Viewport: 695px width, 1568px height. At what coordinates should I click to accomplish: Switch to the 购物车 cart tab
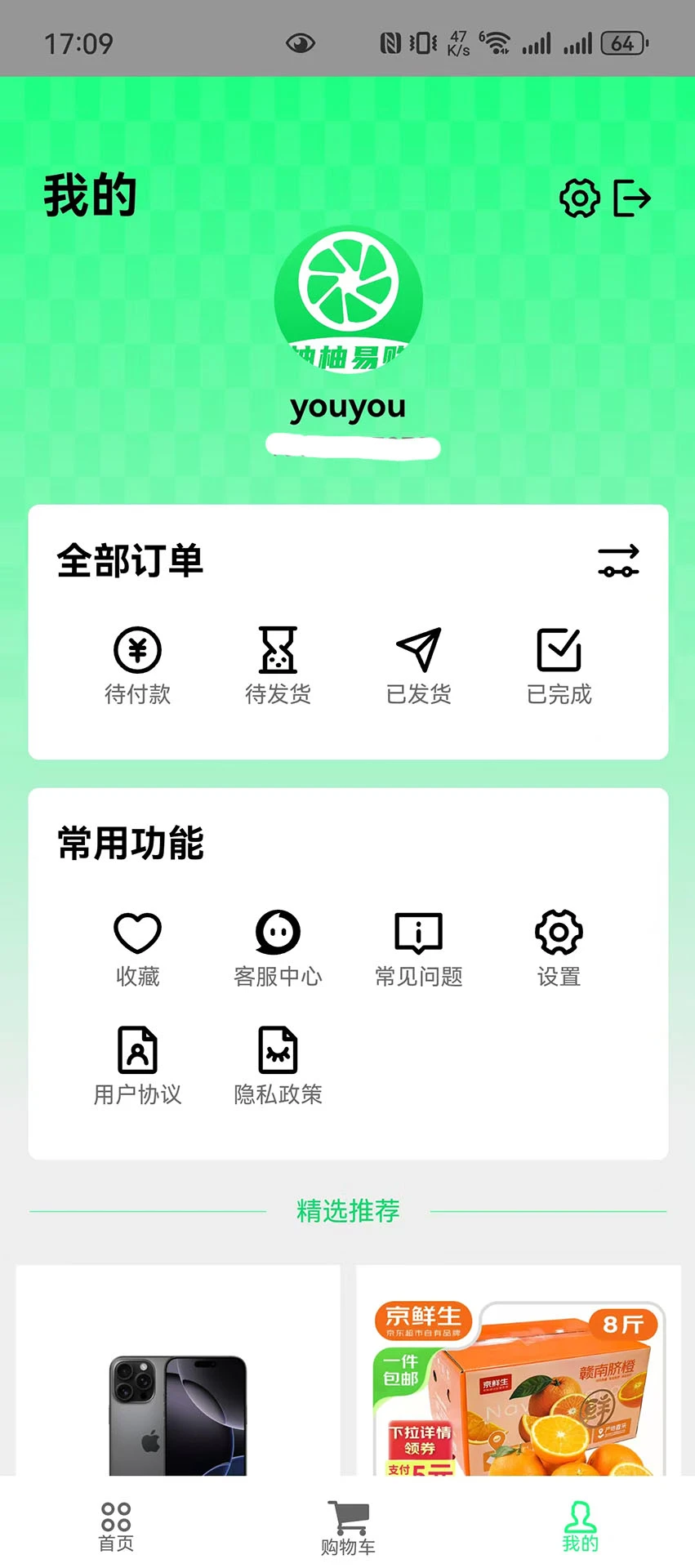(348, 1526)
